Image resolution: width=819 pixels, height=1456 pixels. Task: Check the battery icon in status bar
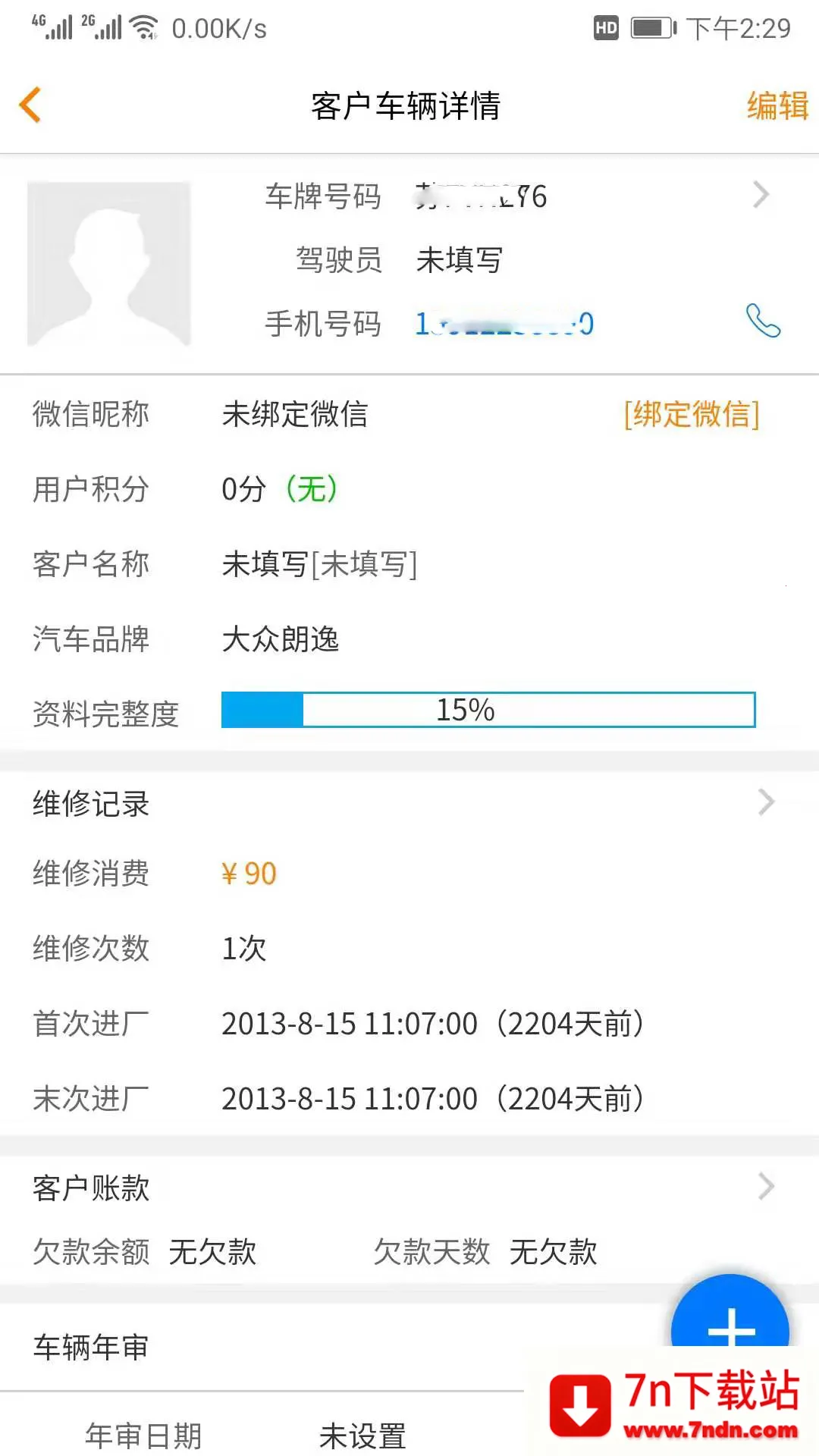click(649, 26)
